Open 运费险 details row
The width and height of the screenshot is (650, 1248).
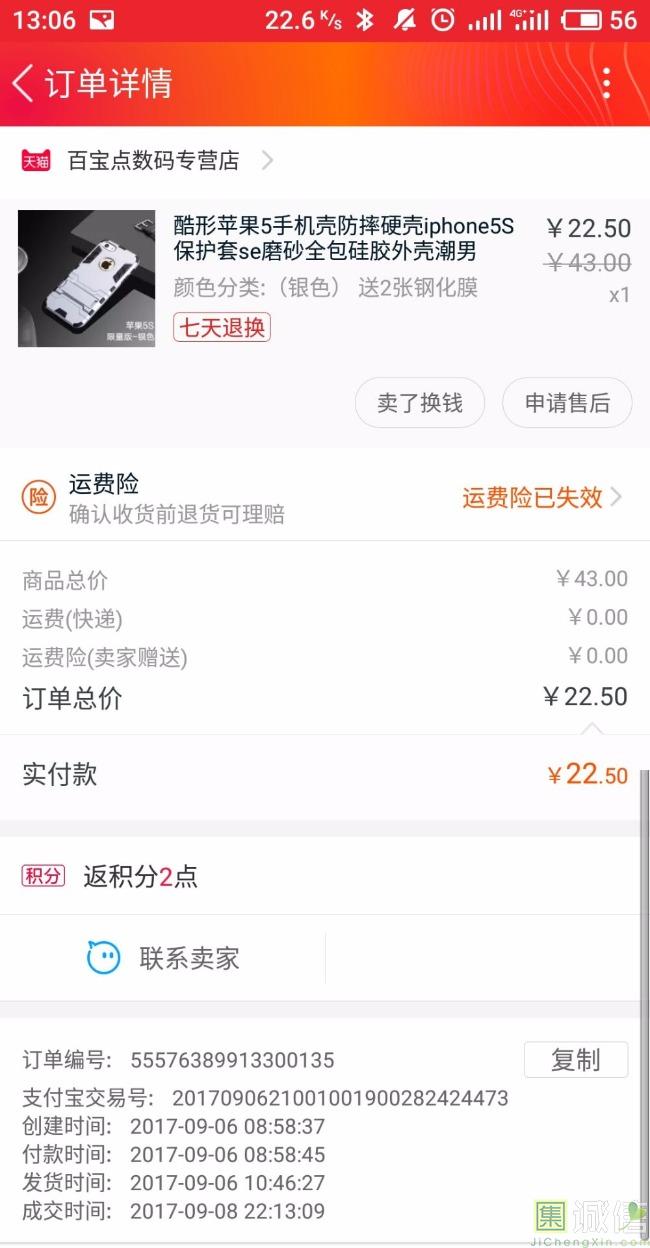[x=325, y=497]
